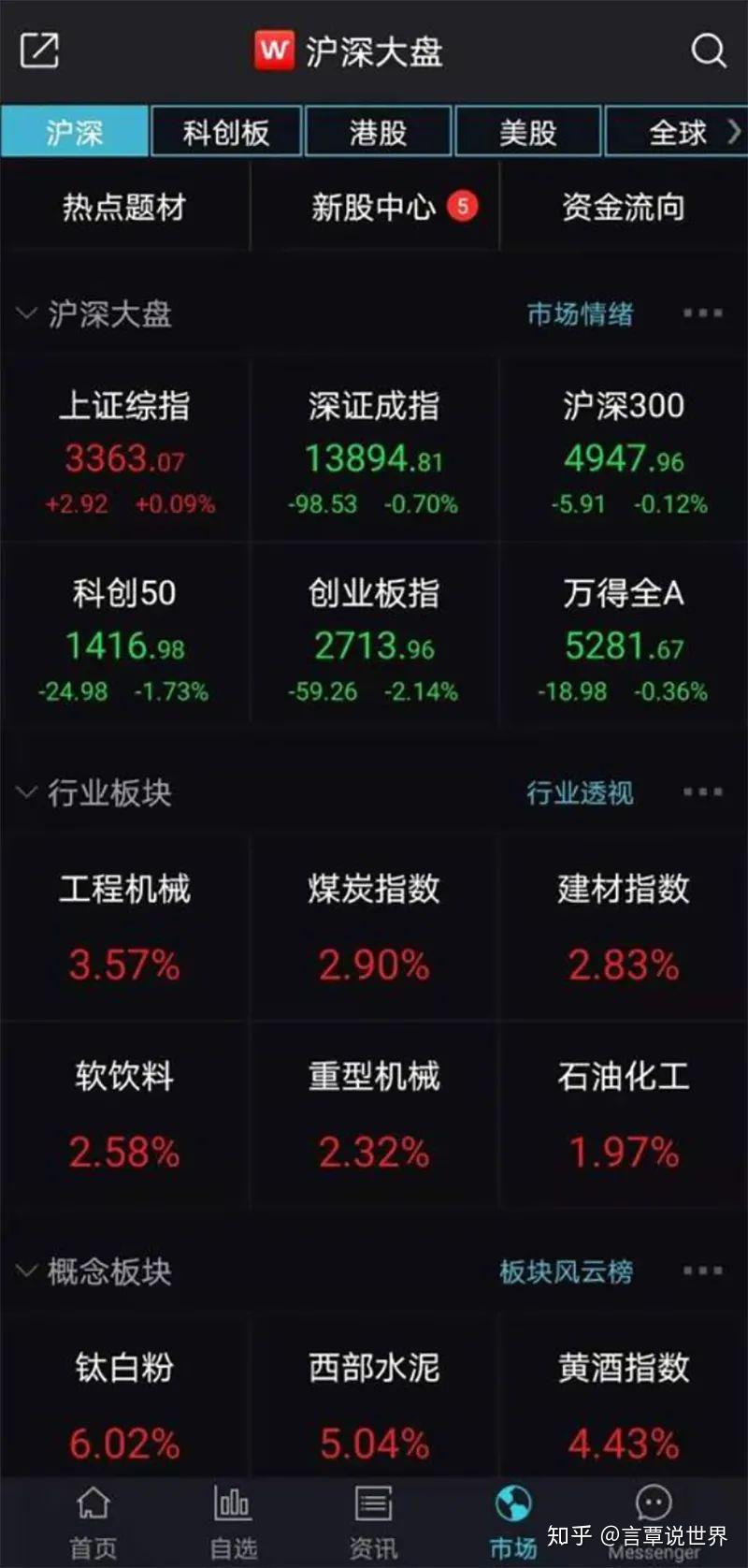Go to the 首页 tab

click(x=93, y=1521)
